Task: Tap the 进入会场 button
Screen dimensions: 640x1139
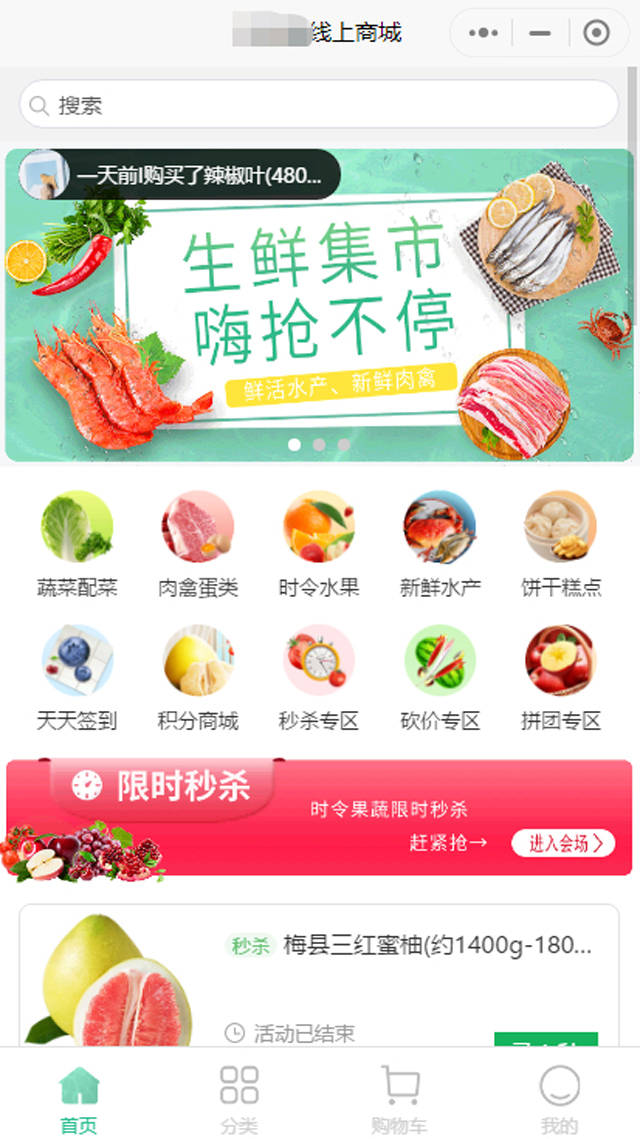Action: tap(563, 843)
